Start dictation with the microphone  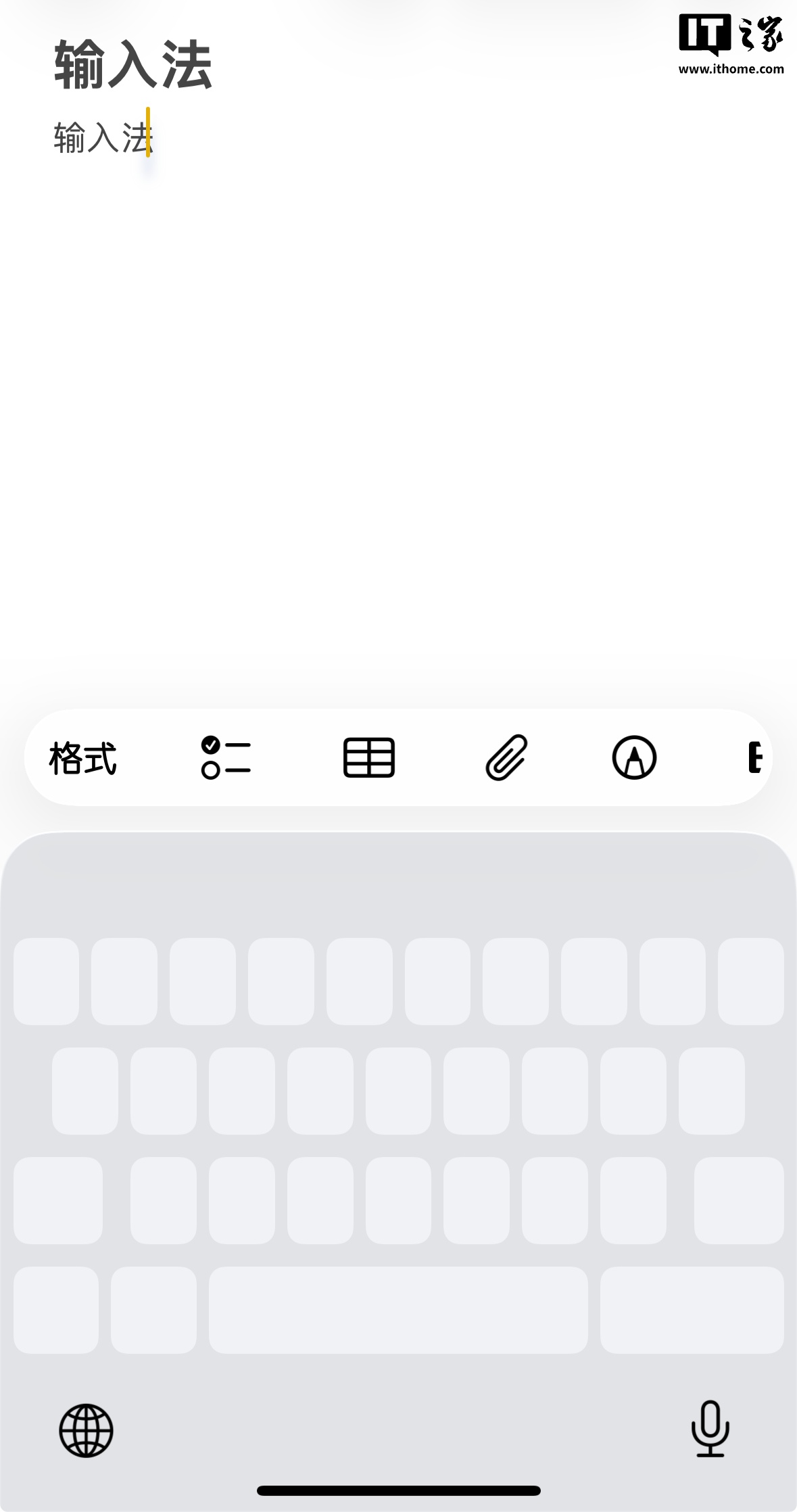click(x=710, y=1428)
